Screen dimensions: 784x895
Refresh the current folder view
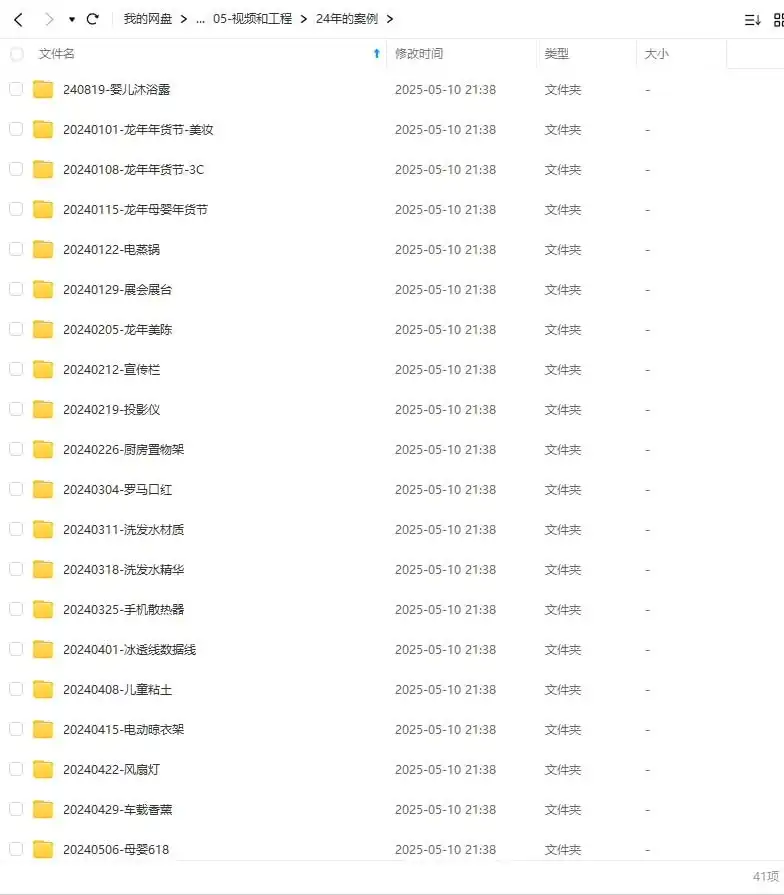point(92,18)
